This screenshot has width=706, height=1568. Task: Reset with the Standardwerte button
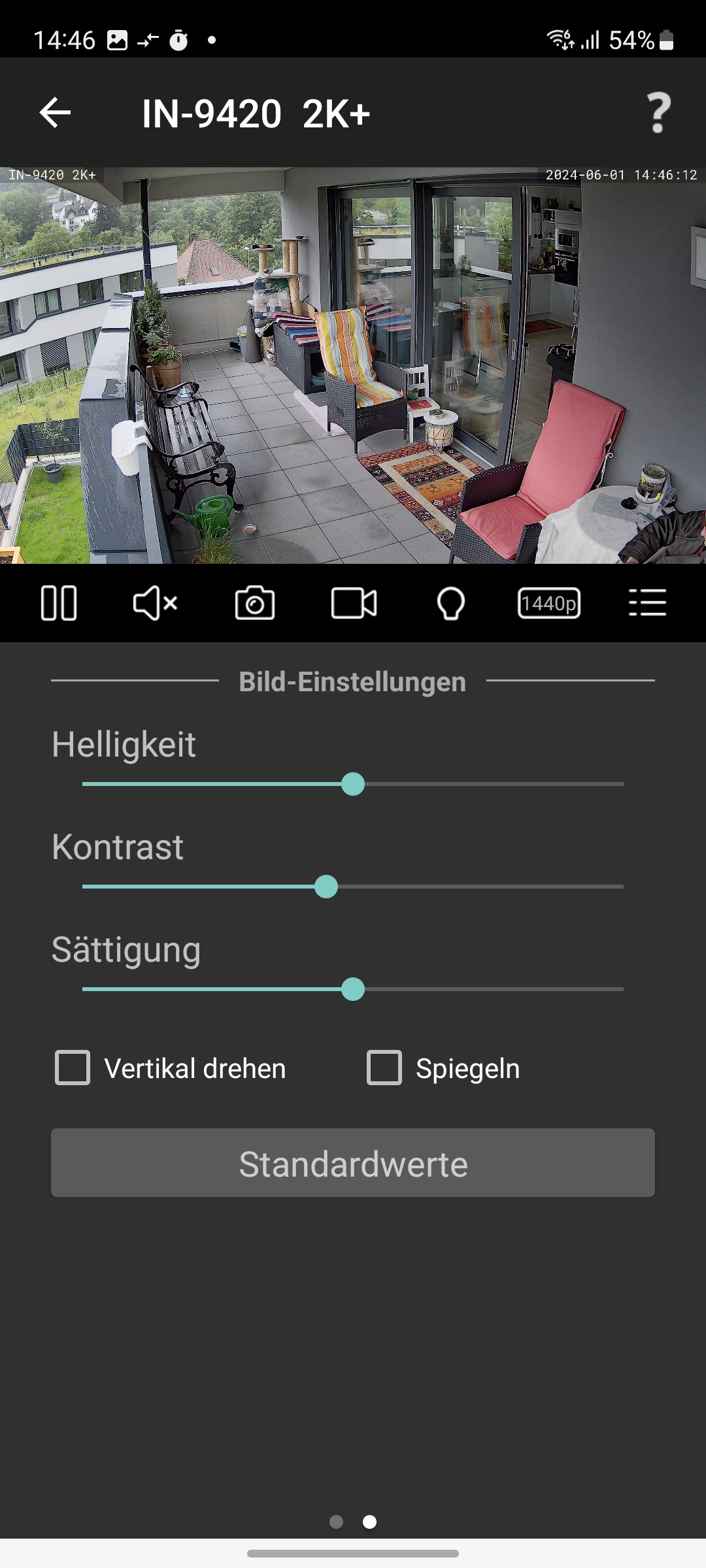tap(353, 1163)
